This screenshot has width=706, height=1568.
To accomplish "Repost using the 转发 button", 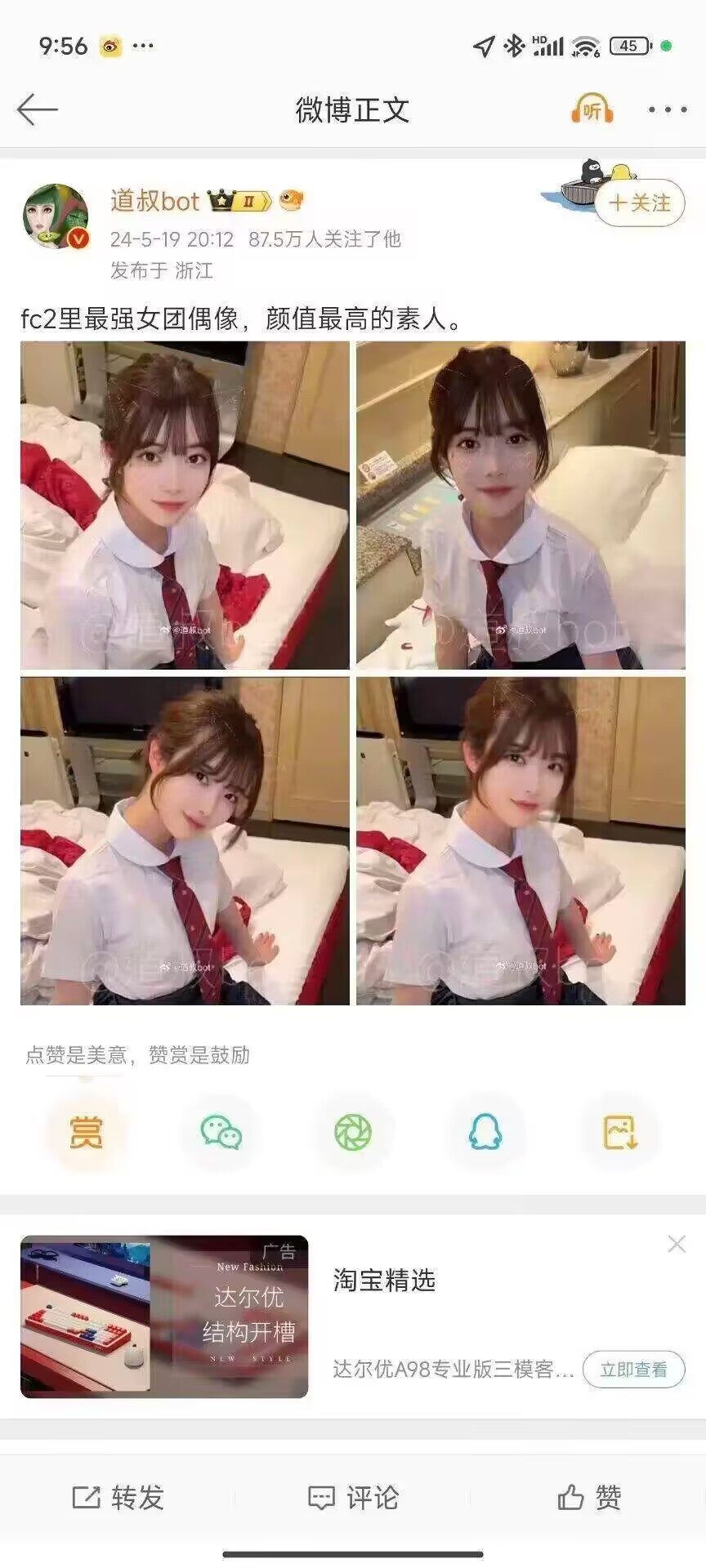I will [x=118, y=1497].
